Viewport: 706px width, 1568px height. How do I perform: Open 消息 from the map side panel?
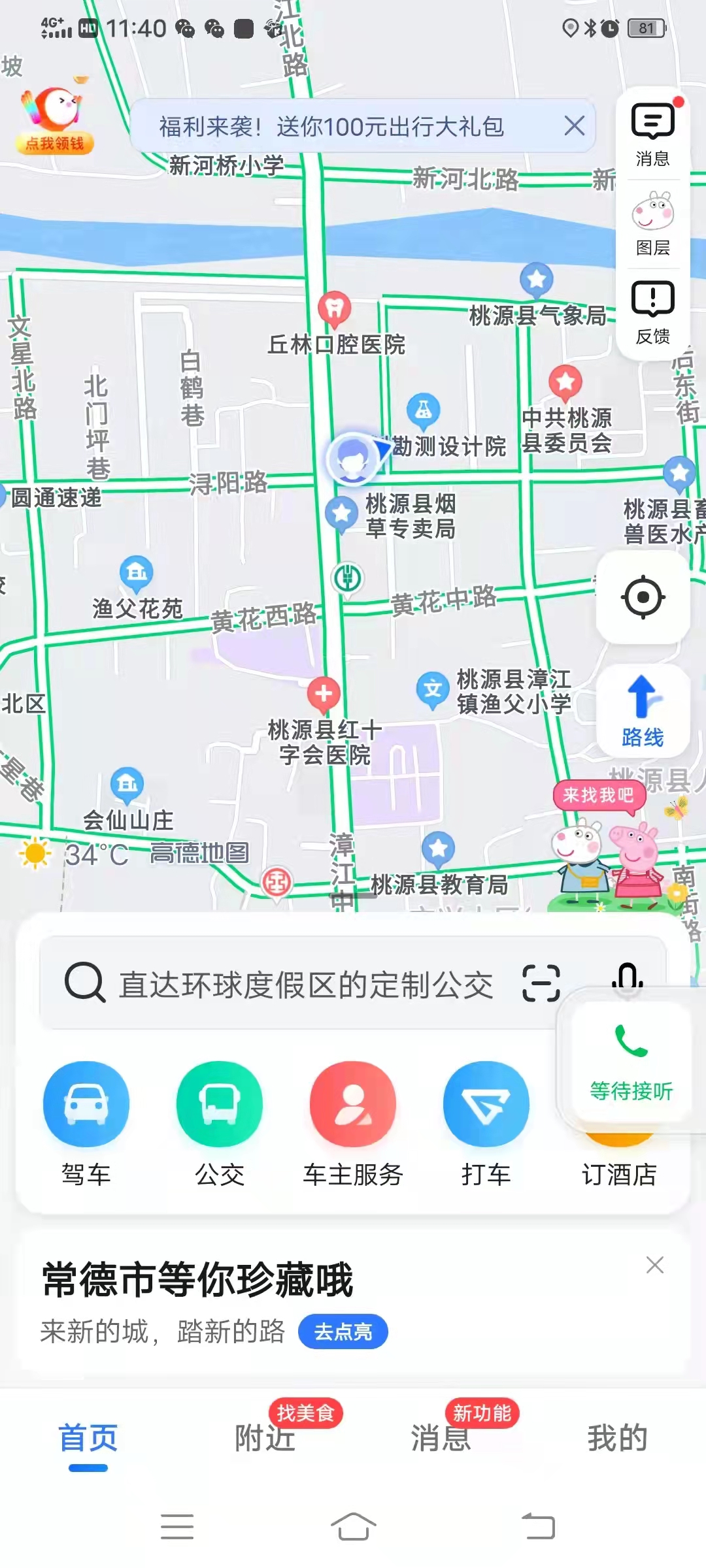[x=652, y=134]
